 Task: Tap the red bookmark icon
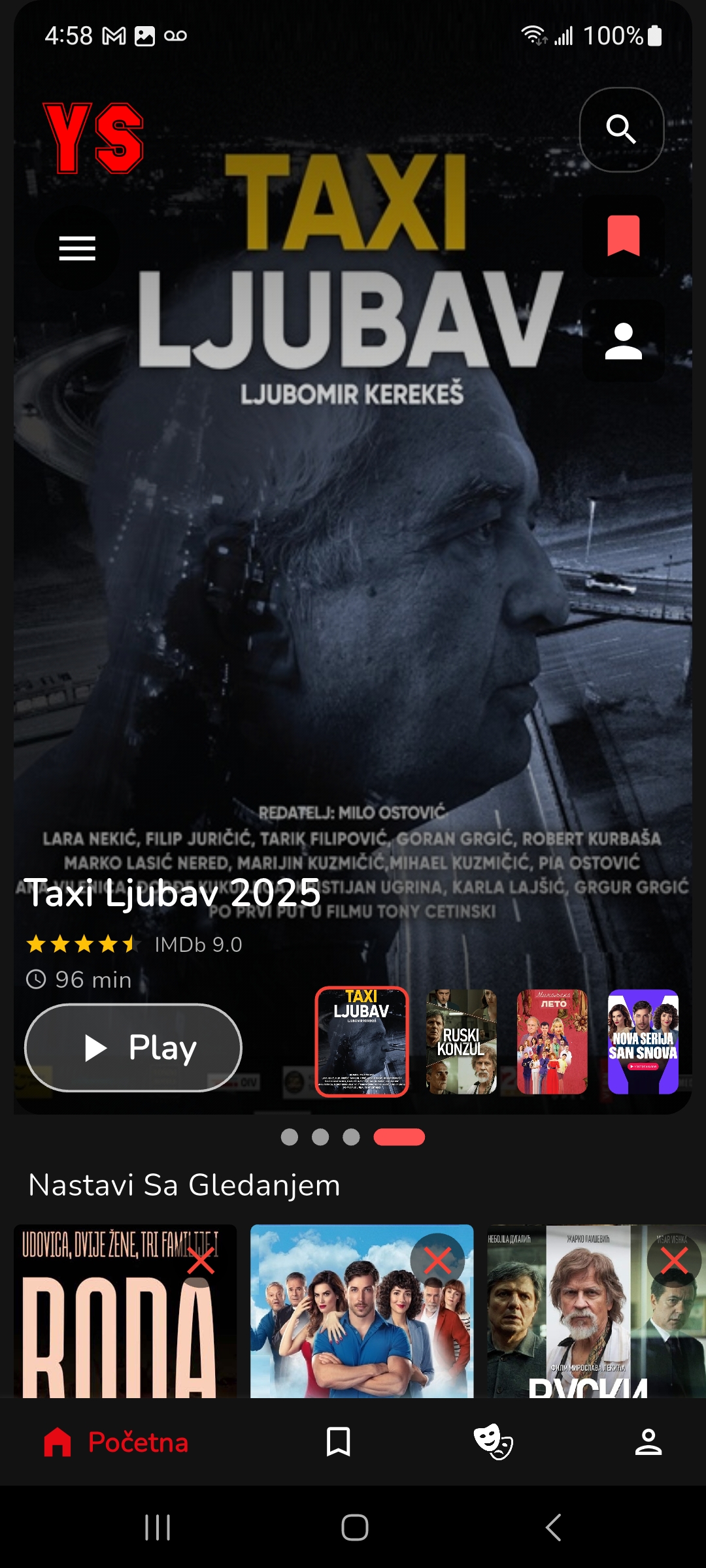[x=623, y=235]
